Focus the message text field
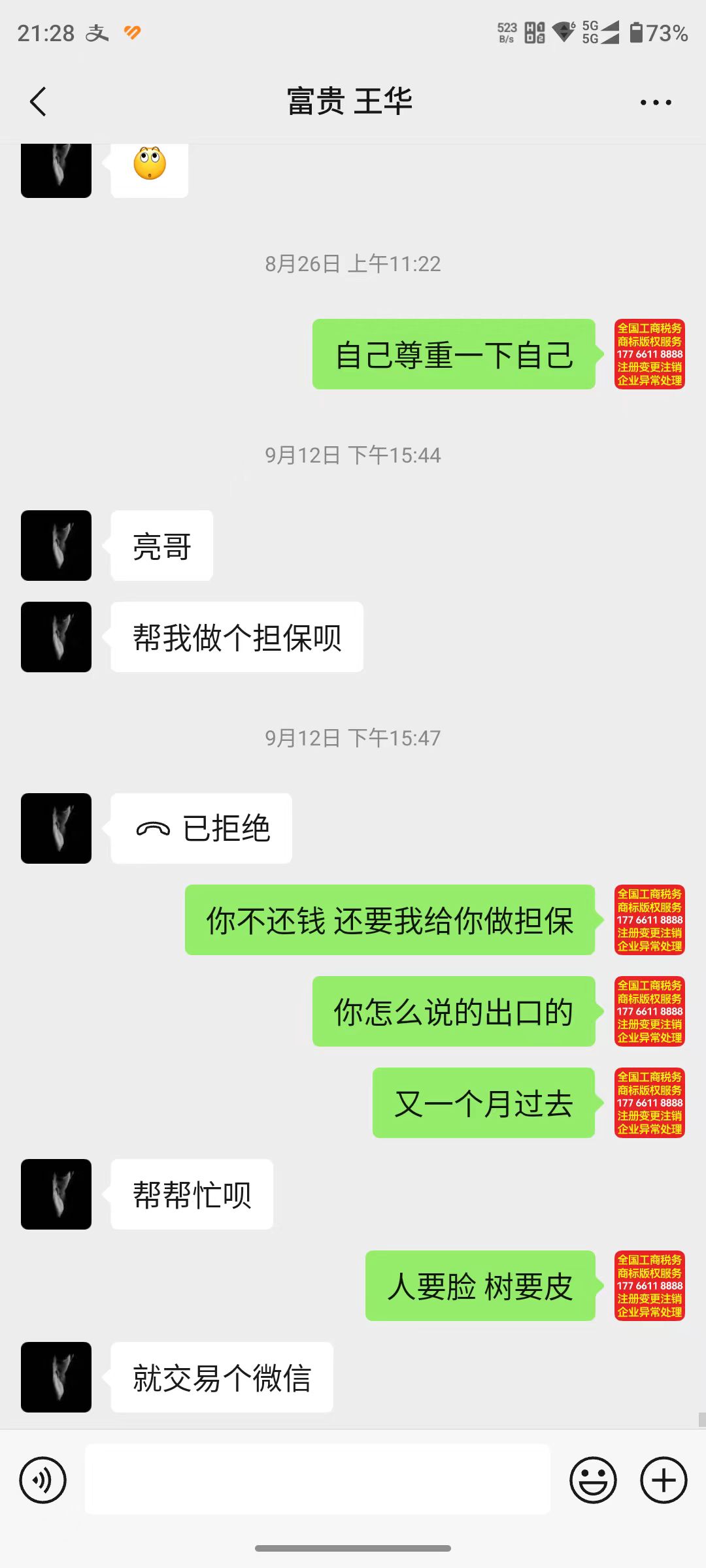This screenshot has width=706, height=1568. coord(318,1480)
